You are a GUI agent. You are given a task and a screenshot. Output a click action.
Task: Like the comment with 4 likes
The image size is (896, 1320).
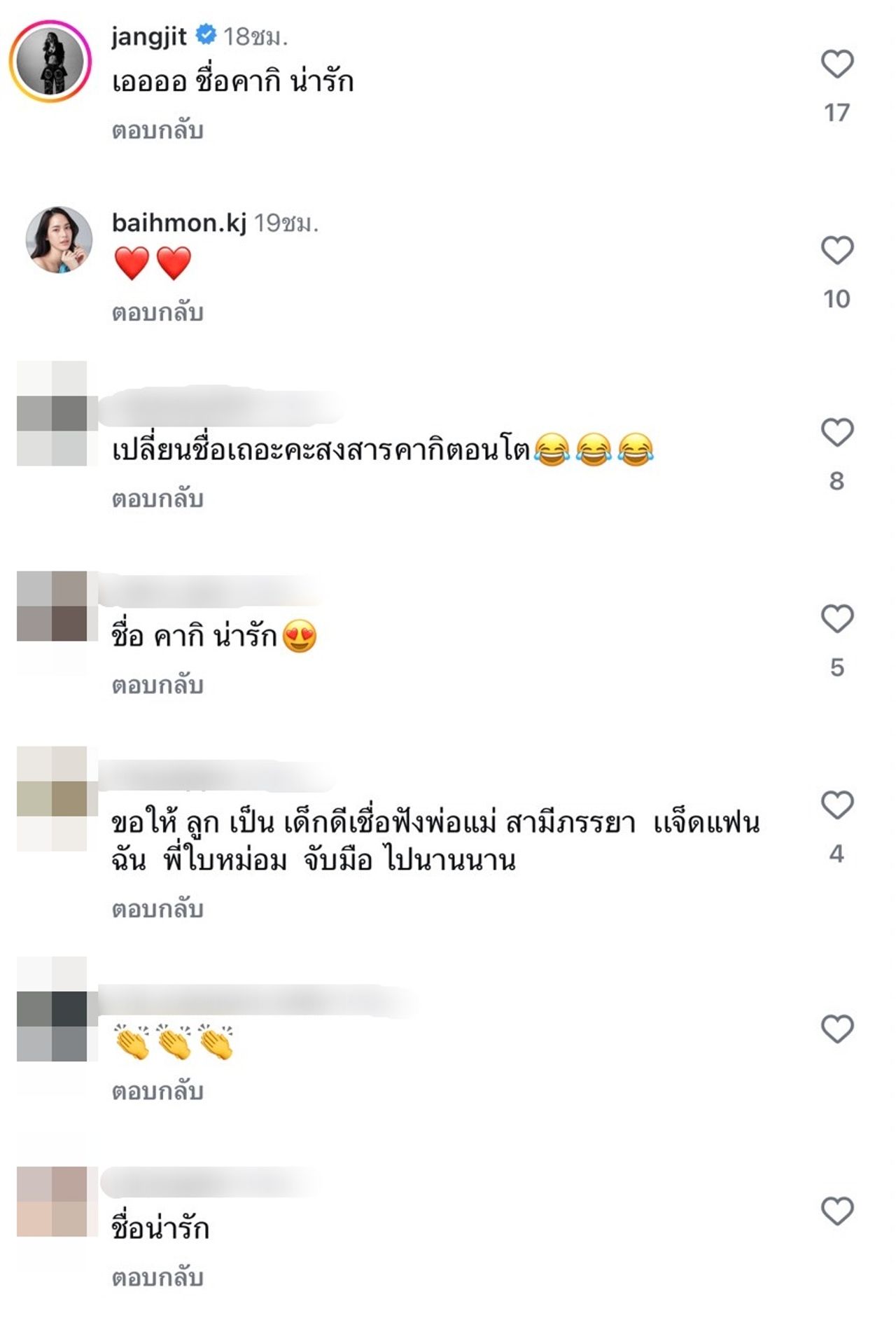coord(836,805)
